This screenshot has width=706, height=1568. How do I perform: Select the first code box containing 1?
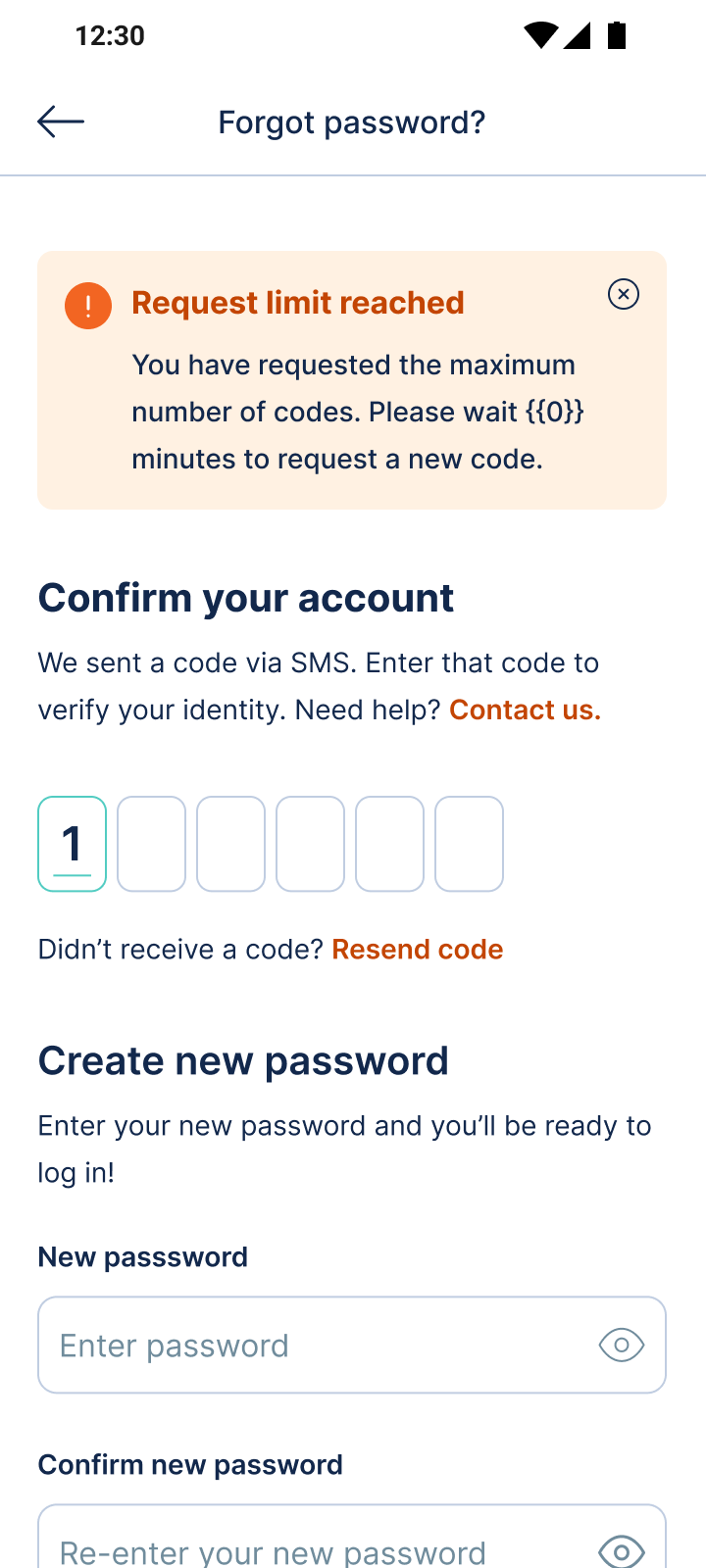tap(72, 844)
